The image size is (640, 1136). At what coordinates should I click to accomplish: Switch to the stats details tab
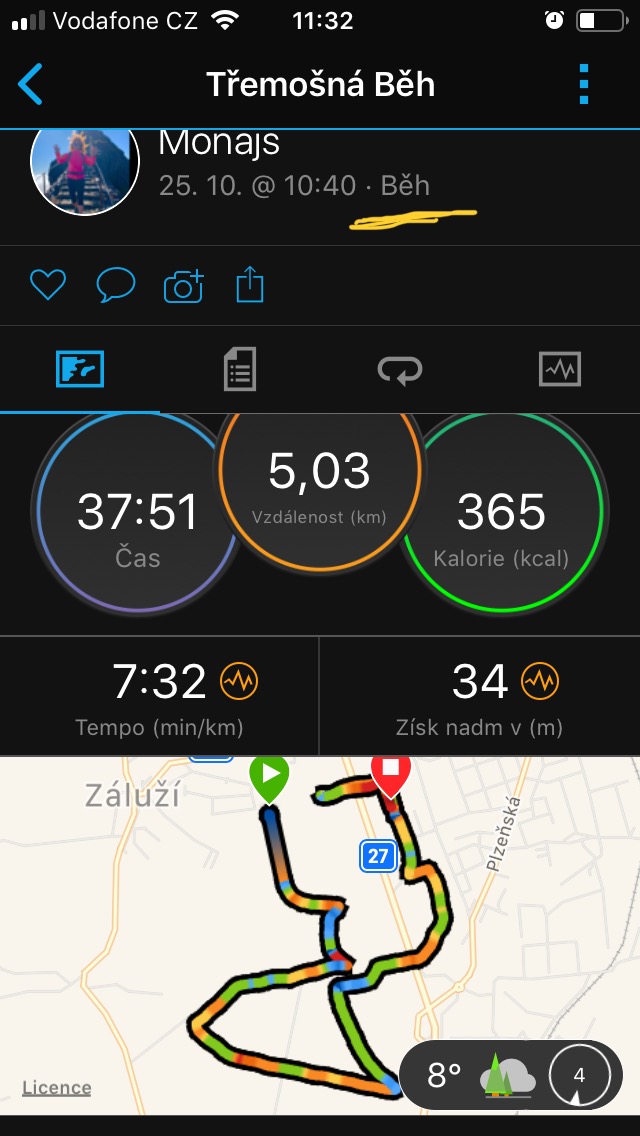[x=239, y=369]
